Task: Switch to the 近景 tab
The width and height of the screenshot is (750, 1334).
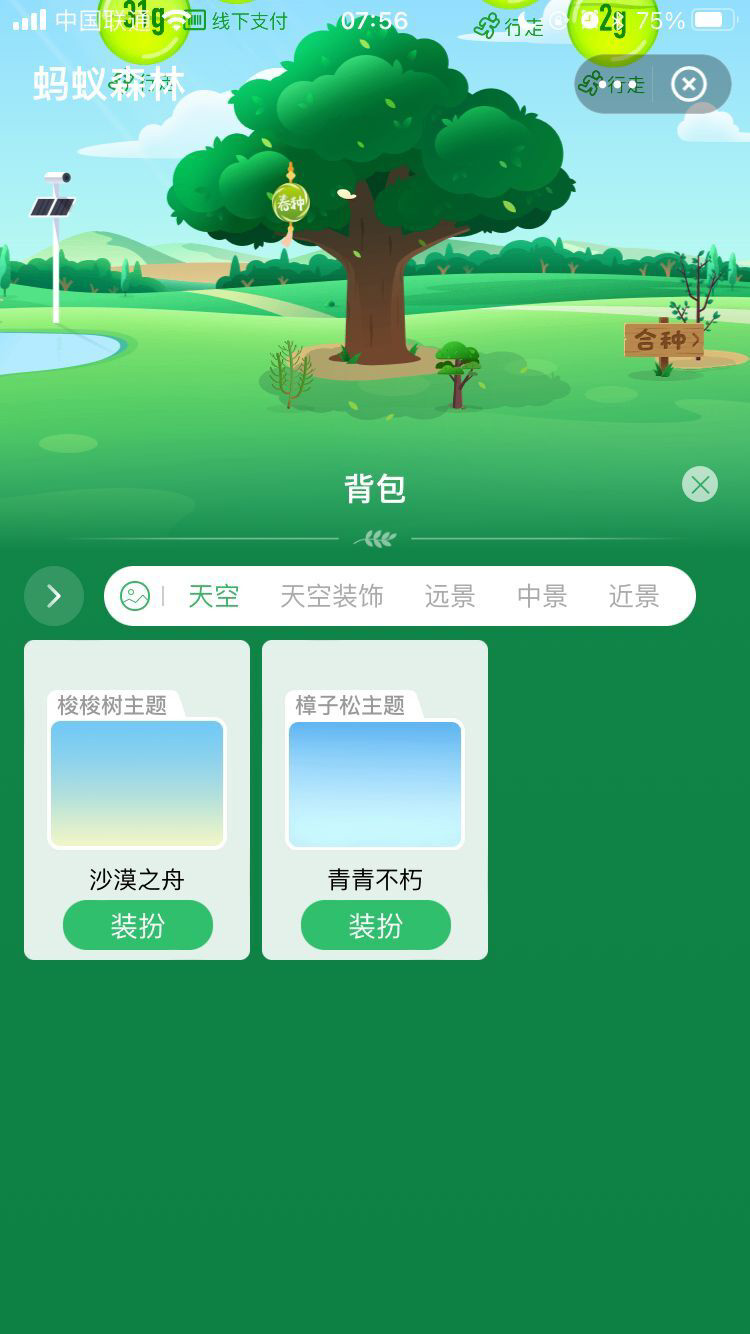Action: coord(634,596)
